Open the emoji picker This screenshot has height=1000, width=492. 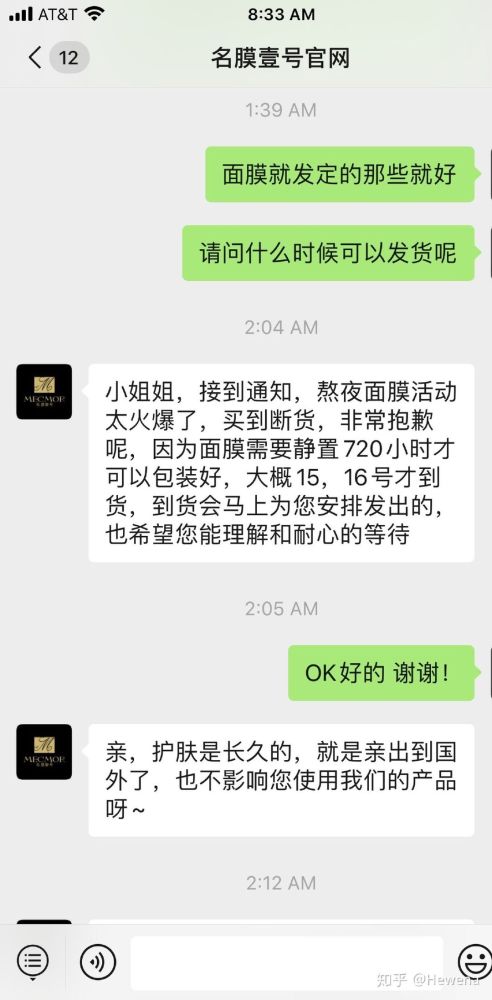(476, 961)
